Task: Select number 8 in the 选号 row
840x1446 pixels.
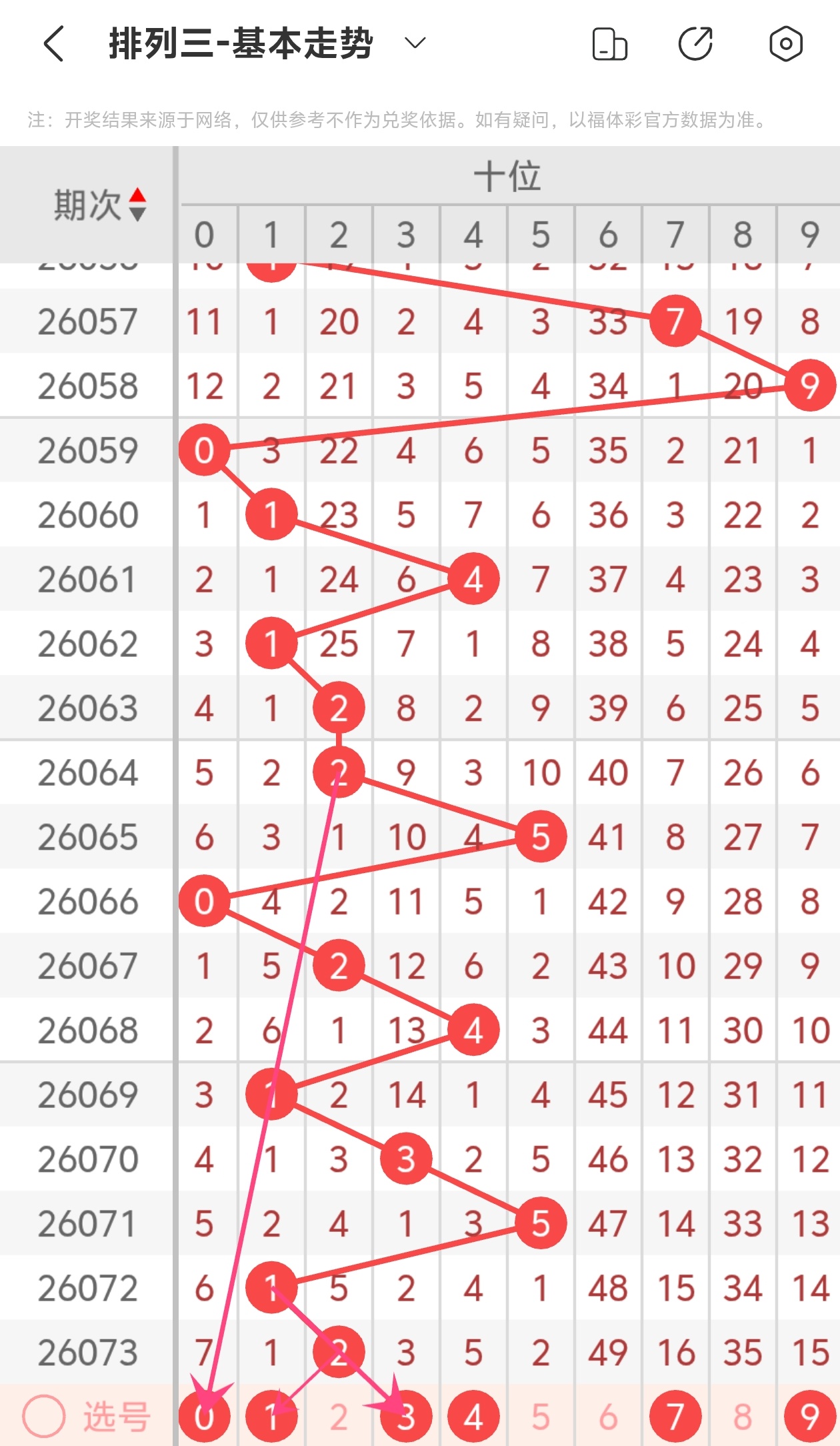Action: [743, 1417]
